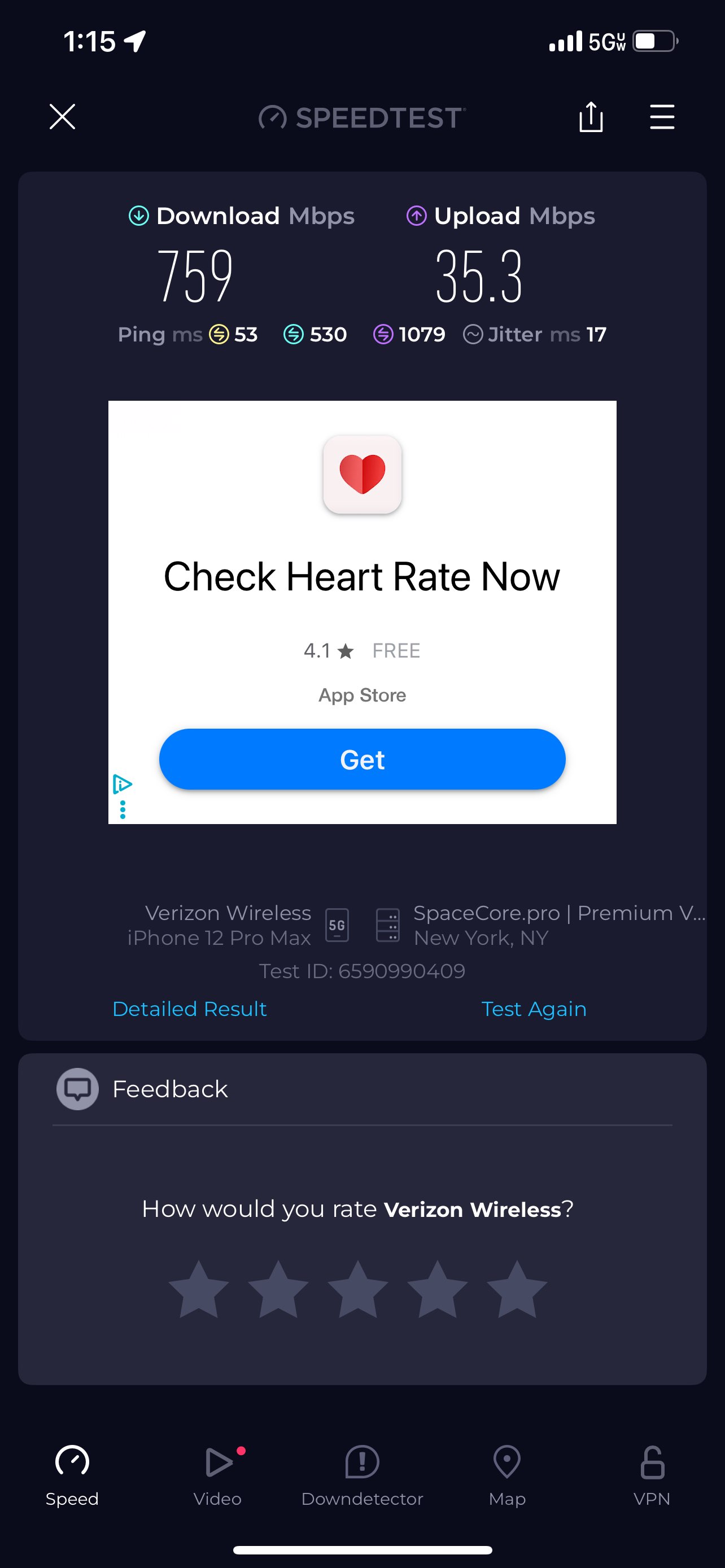Go to the Map tab
Image resolution: width=725 pixels, height=1568 pixels.
507,1475
